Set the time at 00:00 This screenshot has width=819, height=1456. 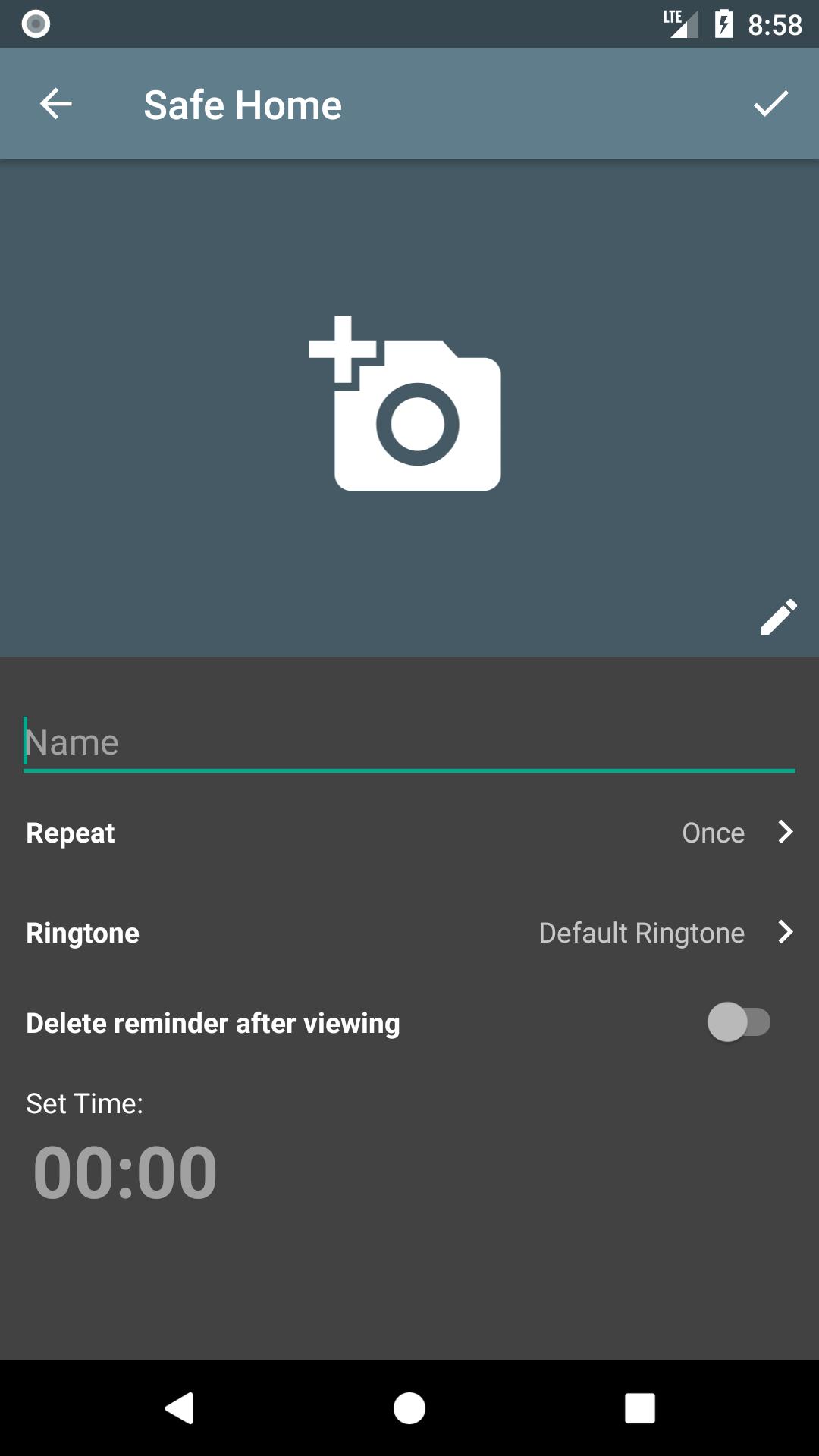tap(125, 1172)
